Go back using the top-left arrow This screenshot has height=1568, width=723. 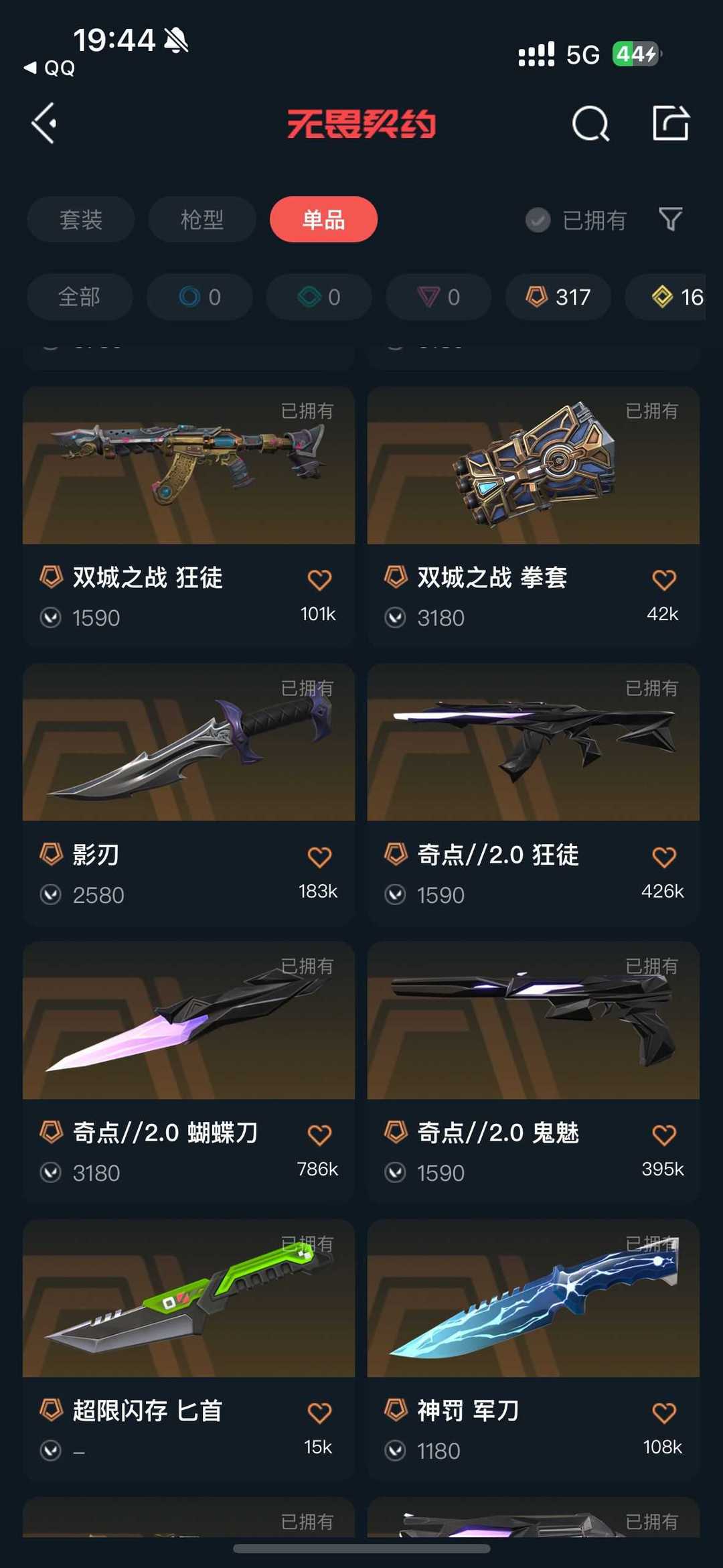pyautogui.click(x=44, y=123)
